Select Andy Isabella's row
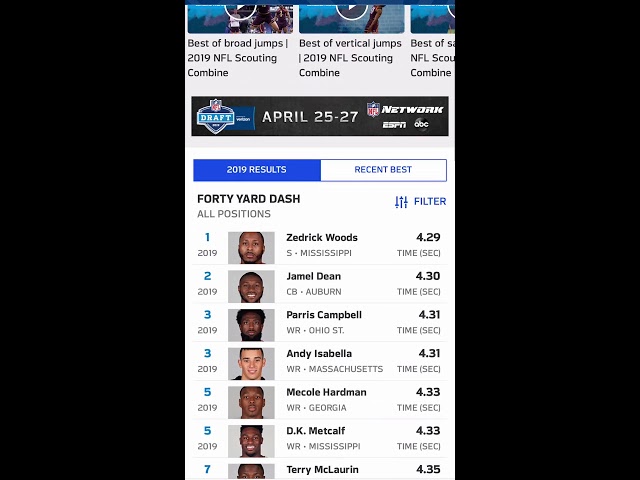The height and width of the screenshot is (480, 640). click(320, 361)
